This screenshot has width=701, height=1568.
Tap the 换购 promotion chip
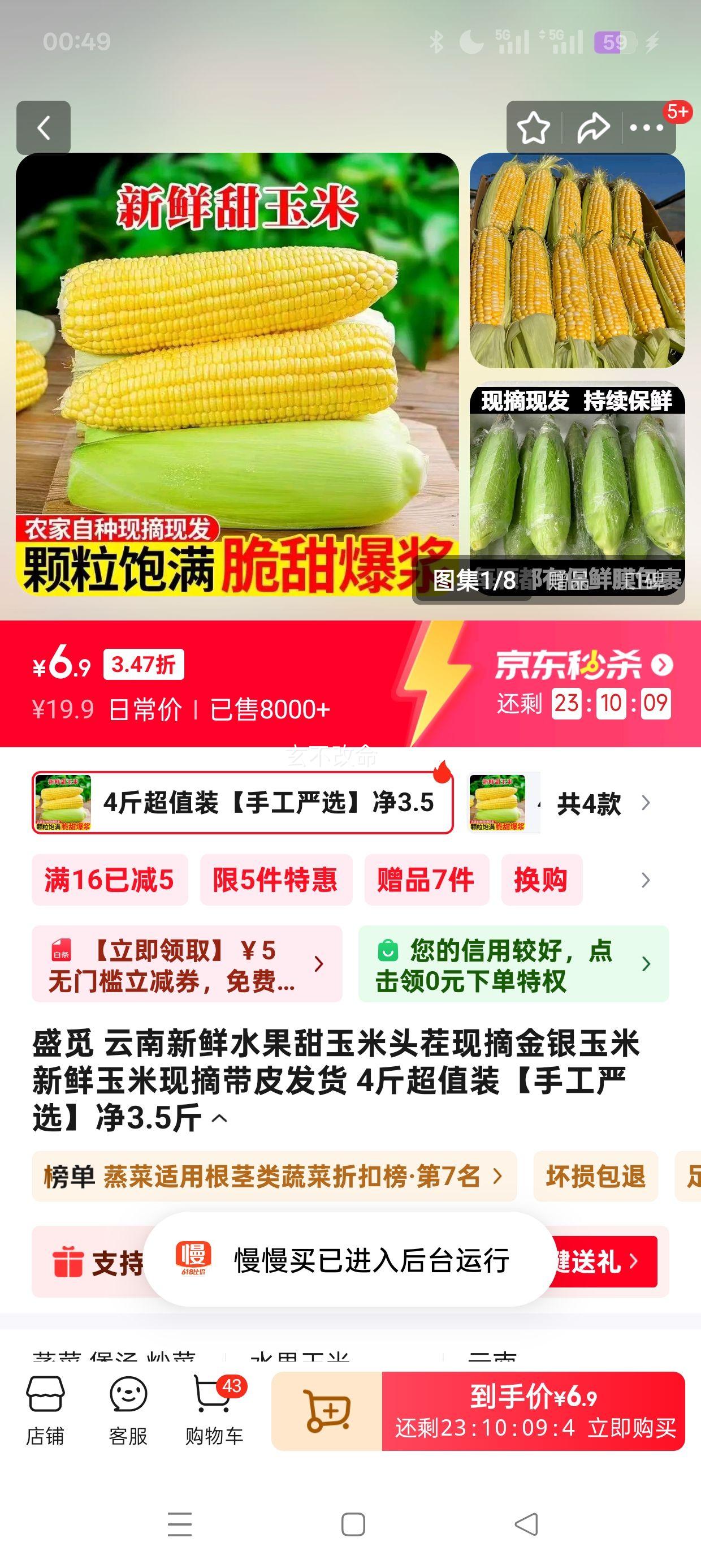(x=542, y=880)
